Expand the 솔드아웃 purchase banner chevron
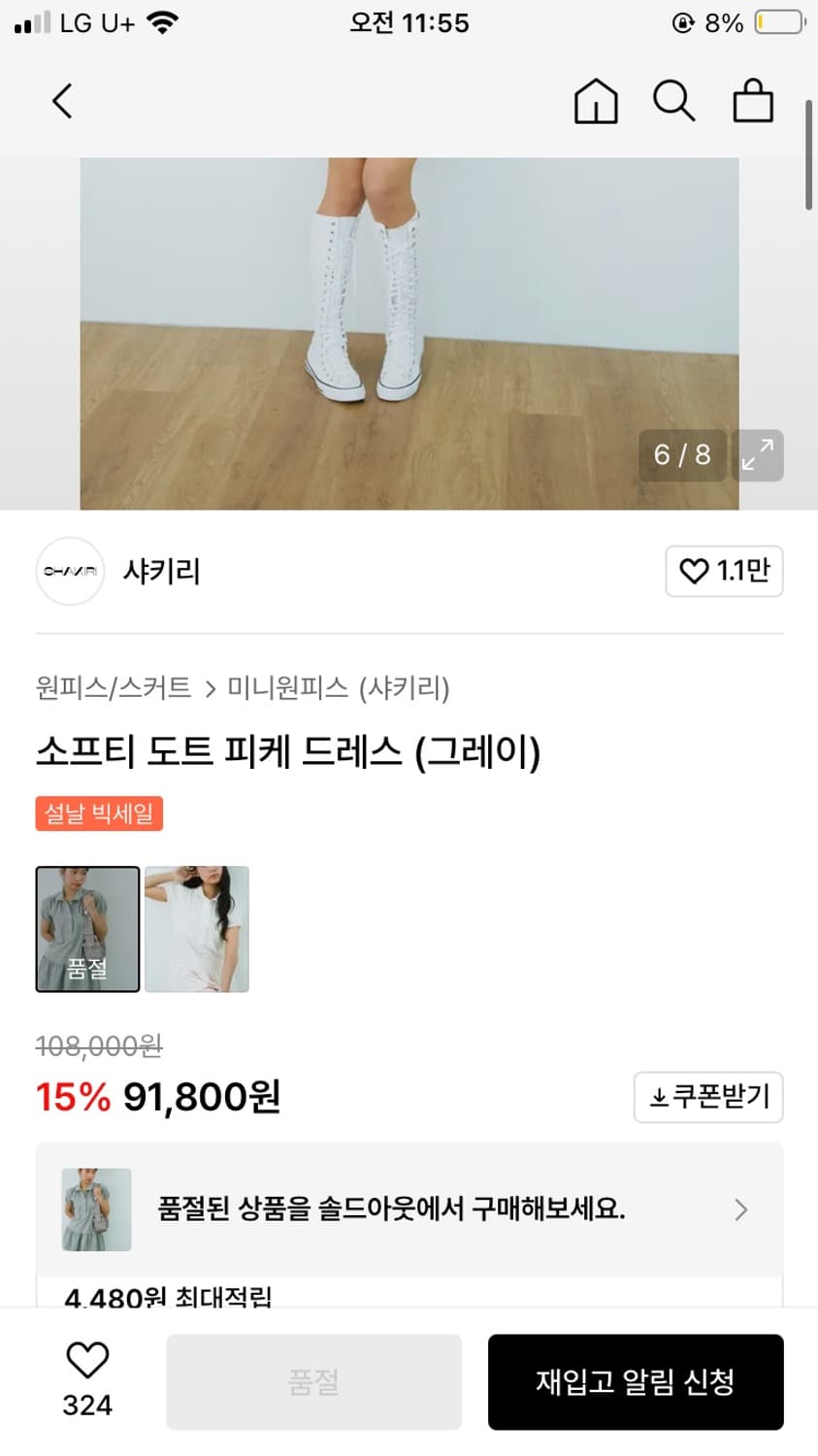Image resolution: width=818 pixels, height=1456 pixels. point(740,1209)
